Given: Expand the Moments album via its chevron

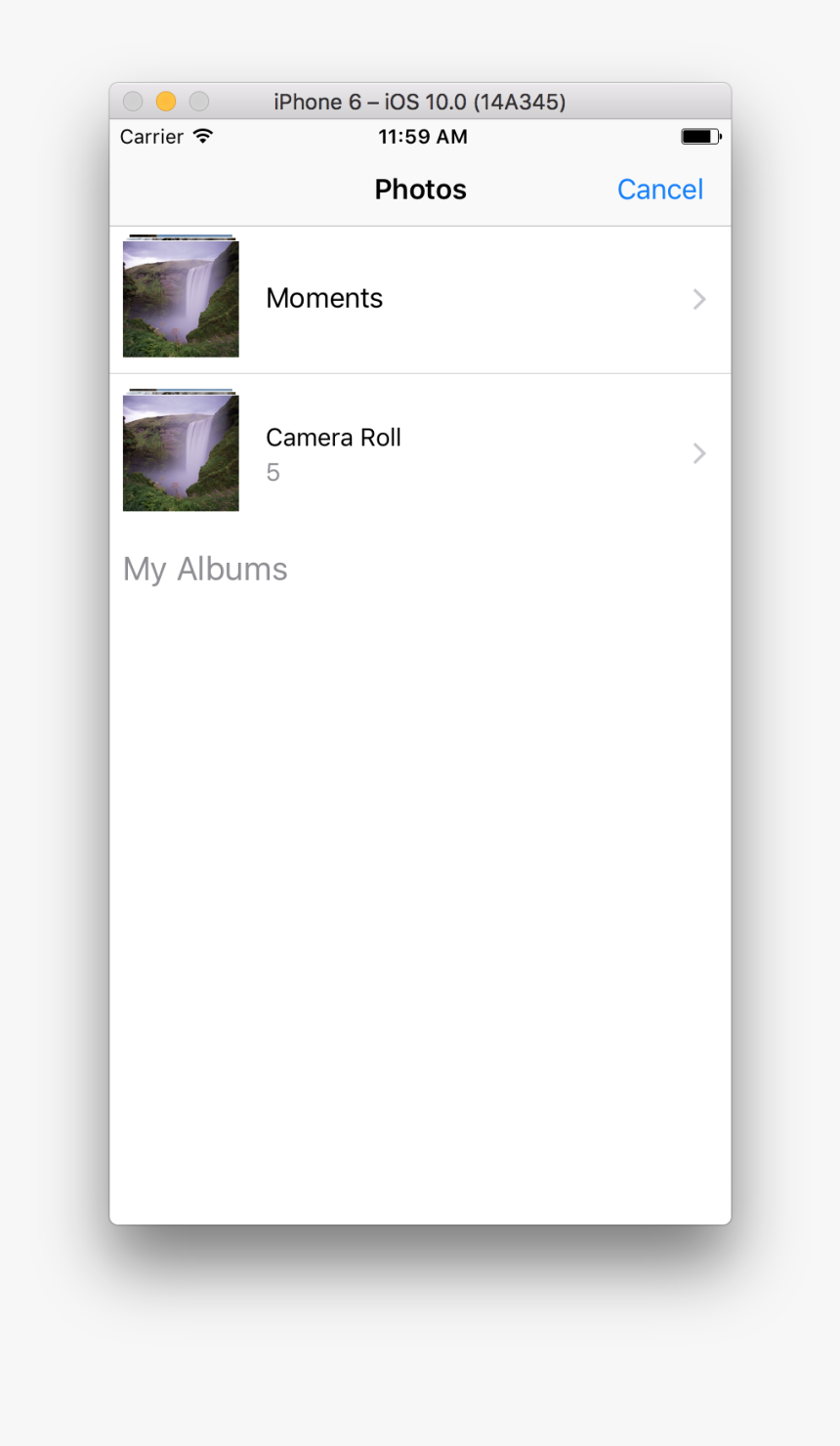Looking at the screenshot, I should pyautogui.click(x=698, y=299).
